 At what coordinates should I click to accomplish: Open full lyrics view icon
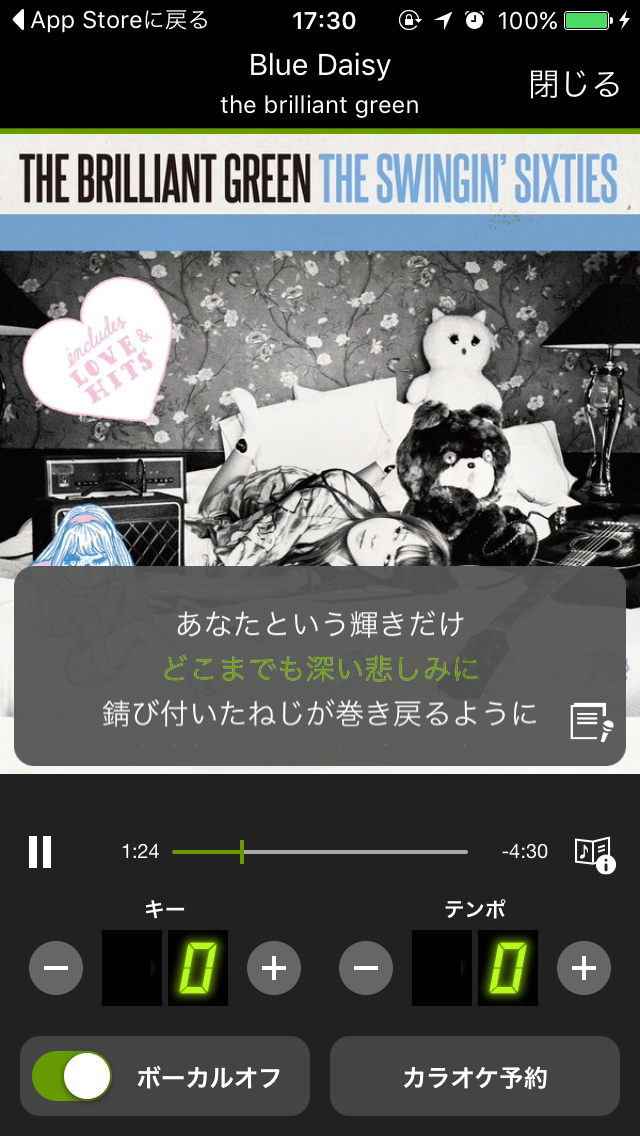click(x=590, y=722)
